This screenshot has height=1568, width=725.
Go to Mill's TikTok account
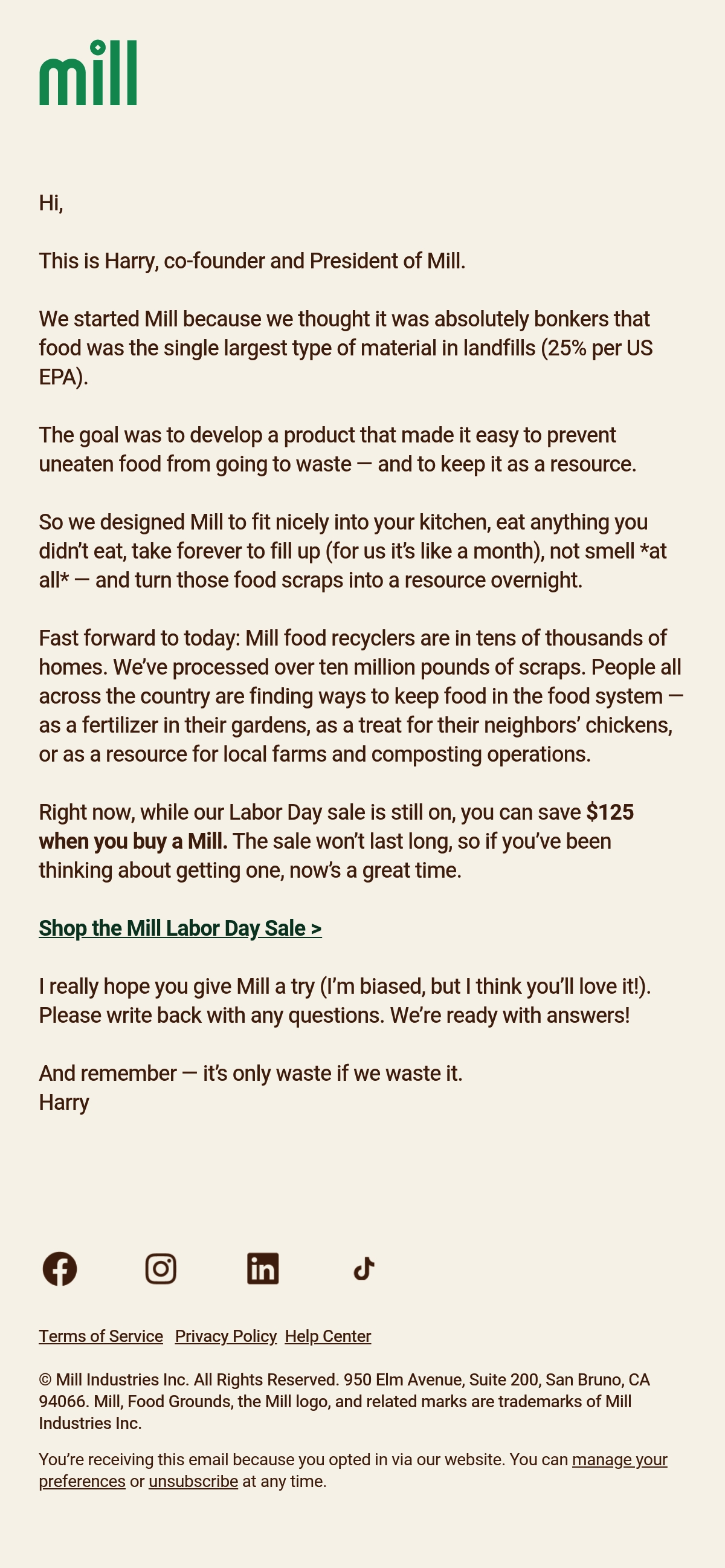364,1269
